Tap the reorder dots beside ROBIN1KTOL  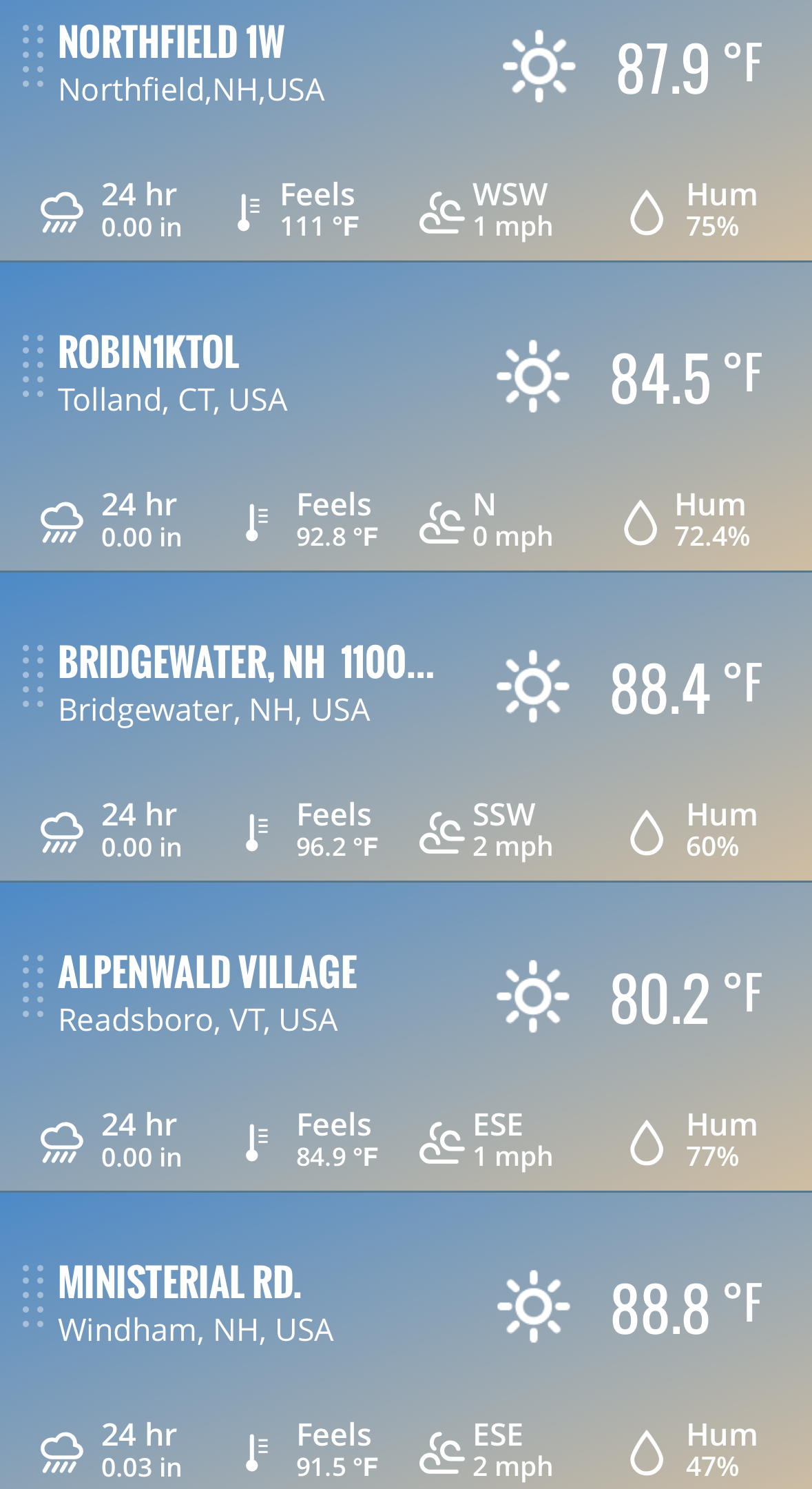[32, 367]
